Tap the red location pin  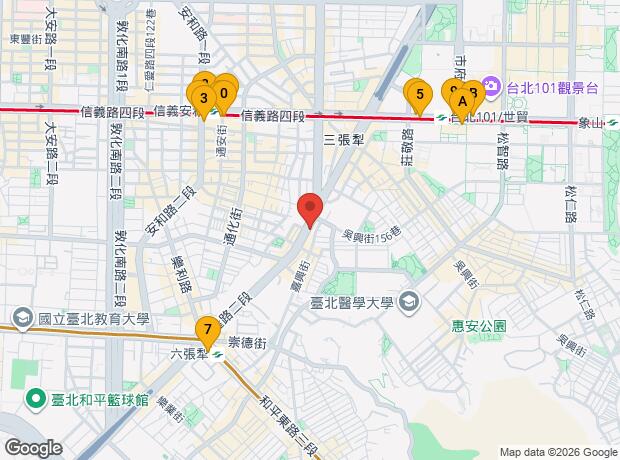(310, 210)
